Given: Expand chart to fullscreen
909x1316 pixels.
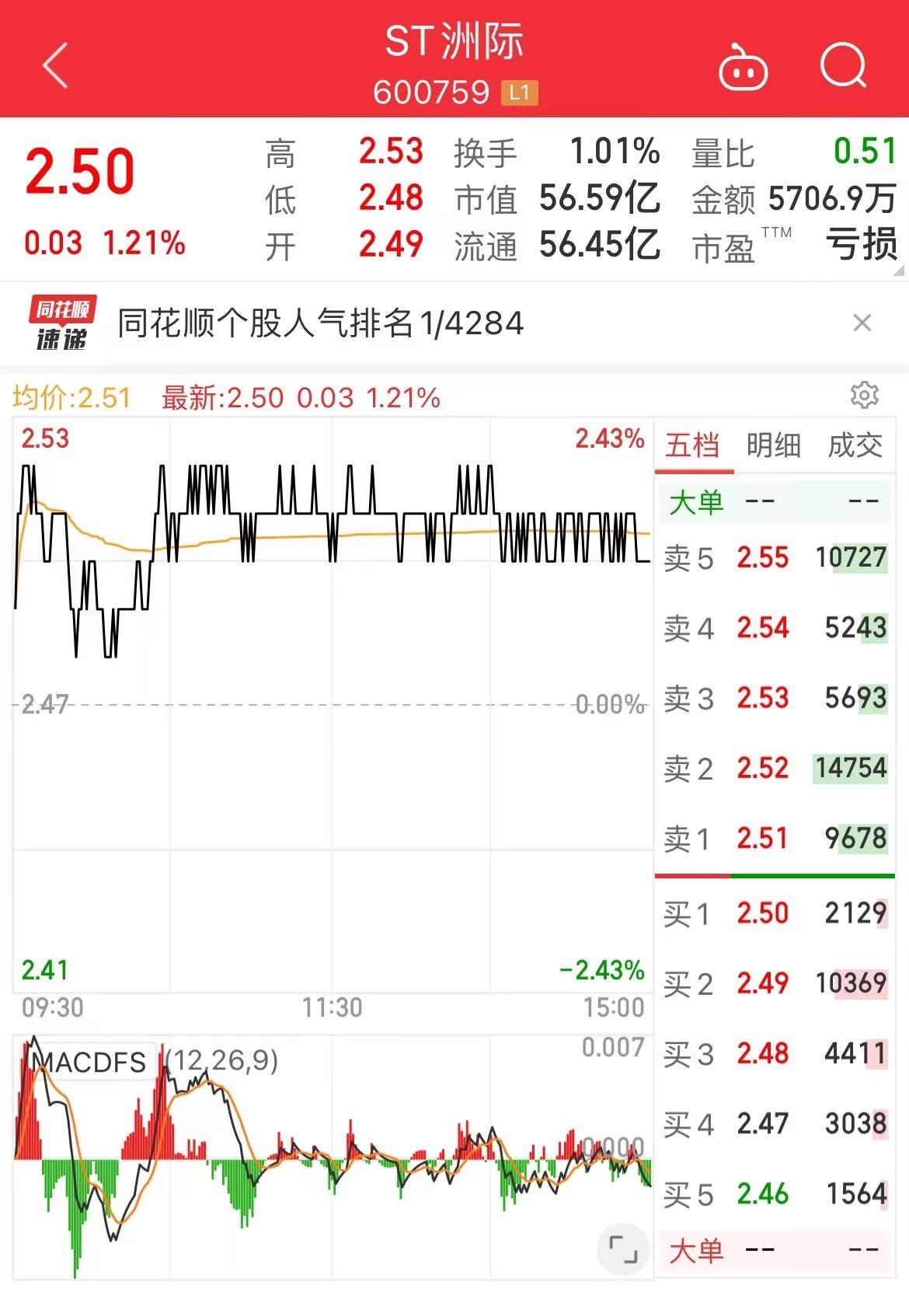Looking at the screenshot, I should click(622, 1250).
